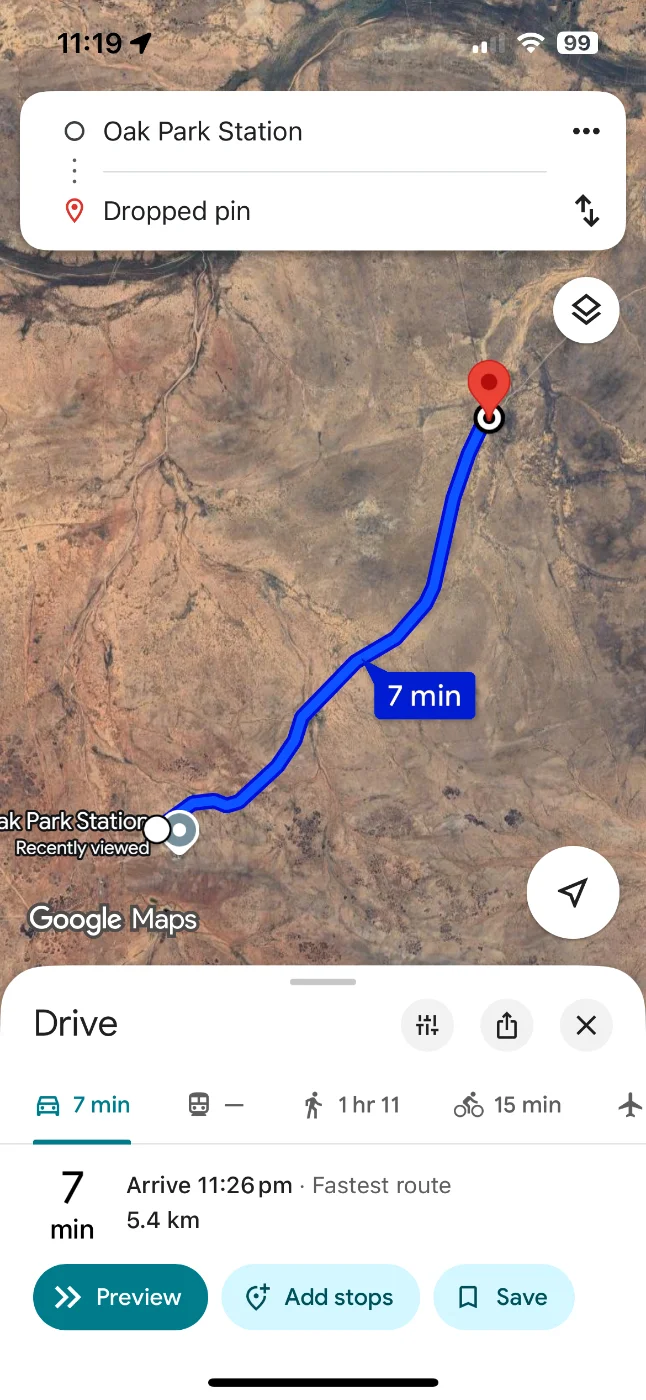Close the directions panel

click(586, 1025)
